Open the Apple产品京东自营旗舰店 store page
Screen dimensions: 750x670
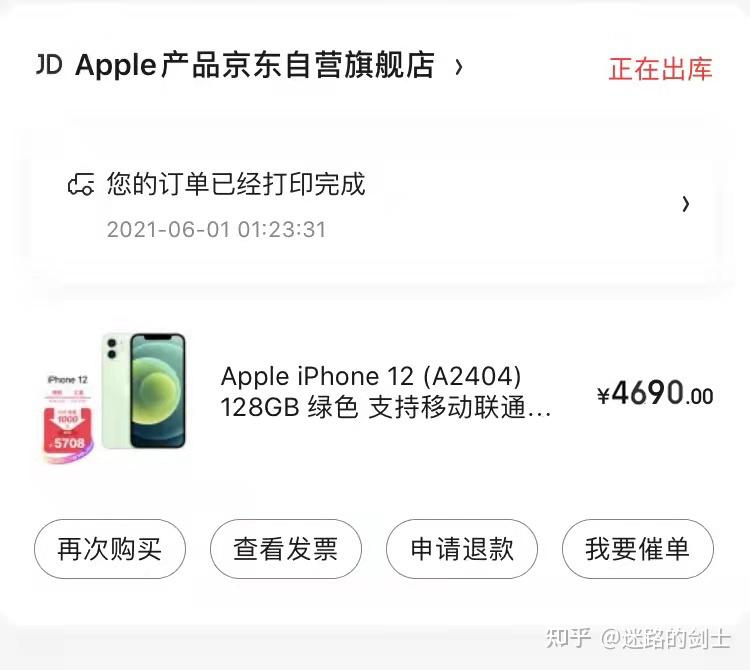click(x=254, y=67)
